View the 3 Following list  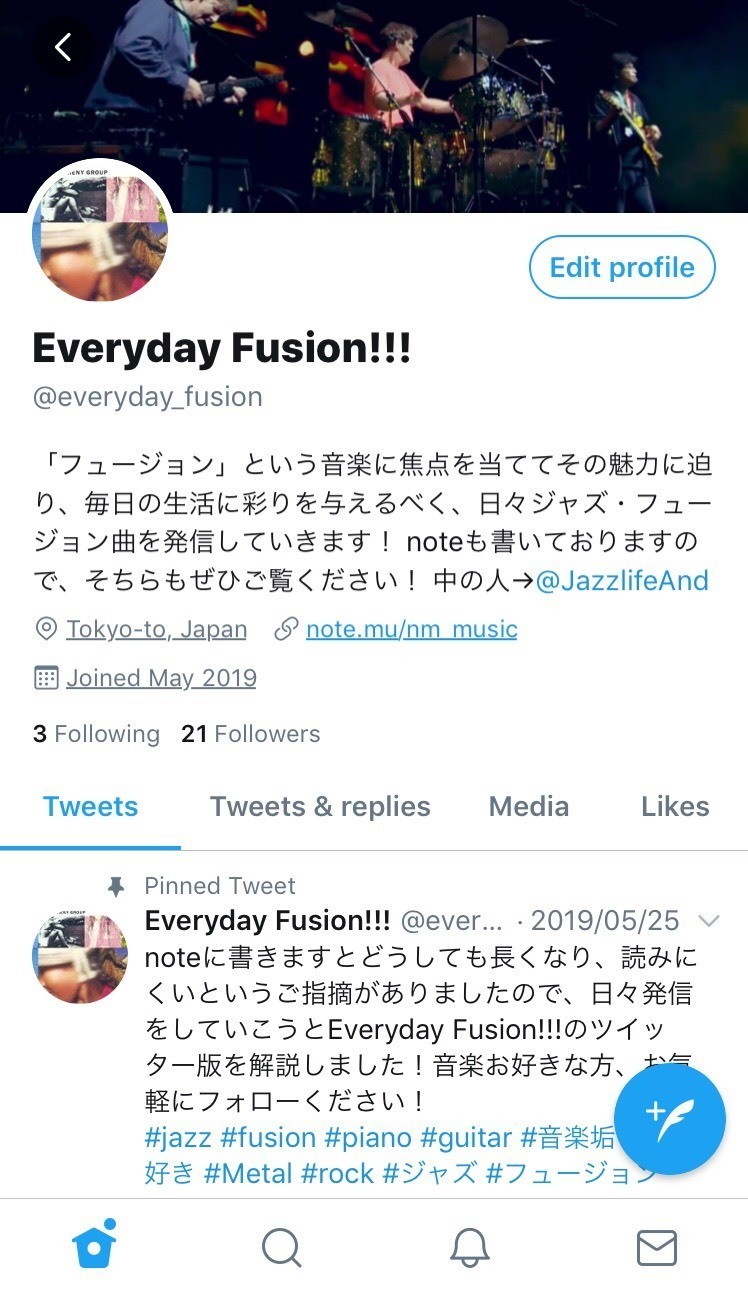click(x=96, y=734)
